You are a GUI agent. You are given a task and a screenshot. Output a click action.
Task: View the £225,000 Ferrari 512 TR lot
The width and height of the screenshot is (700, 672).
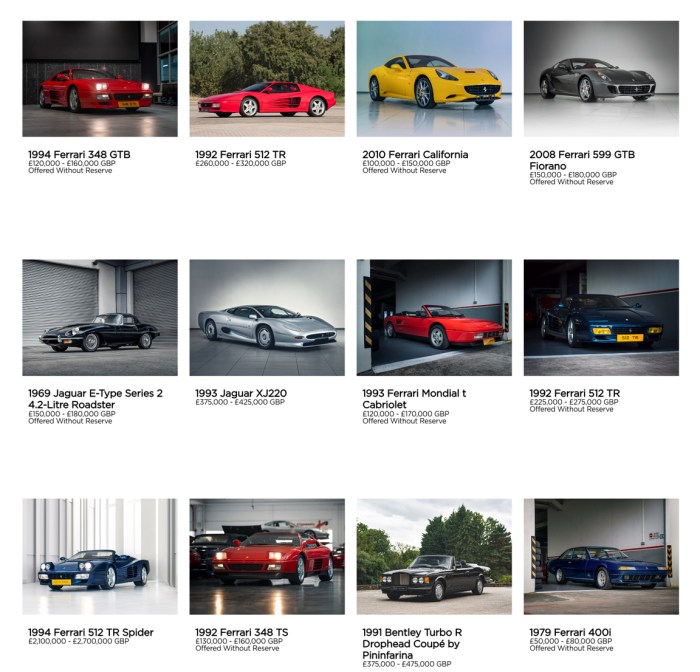point(601,317)
